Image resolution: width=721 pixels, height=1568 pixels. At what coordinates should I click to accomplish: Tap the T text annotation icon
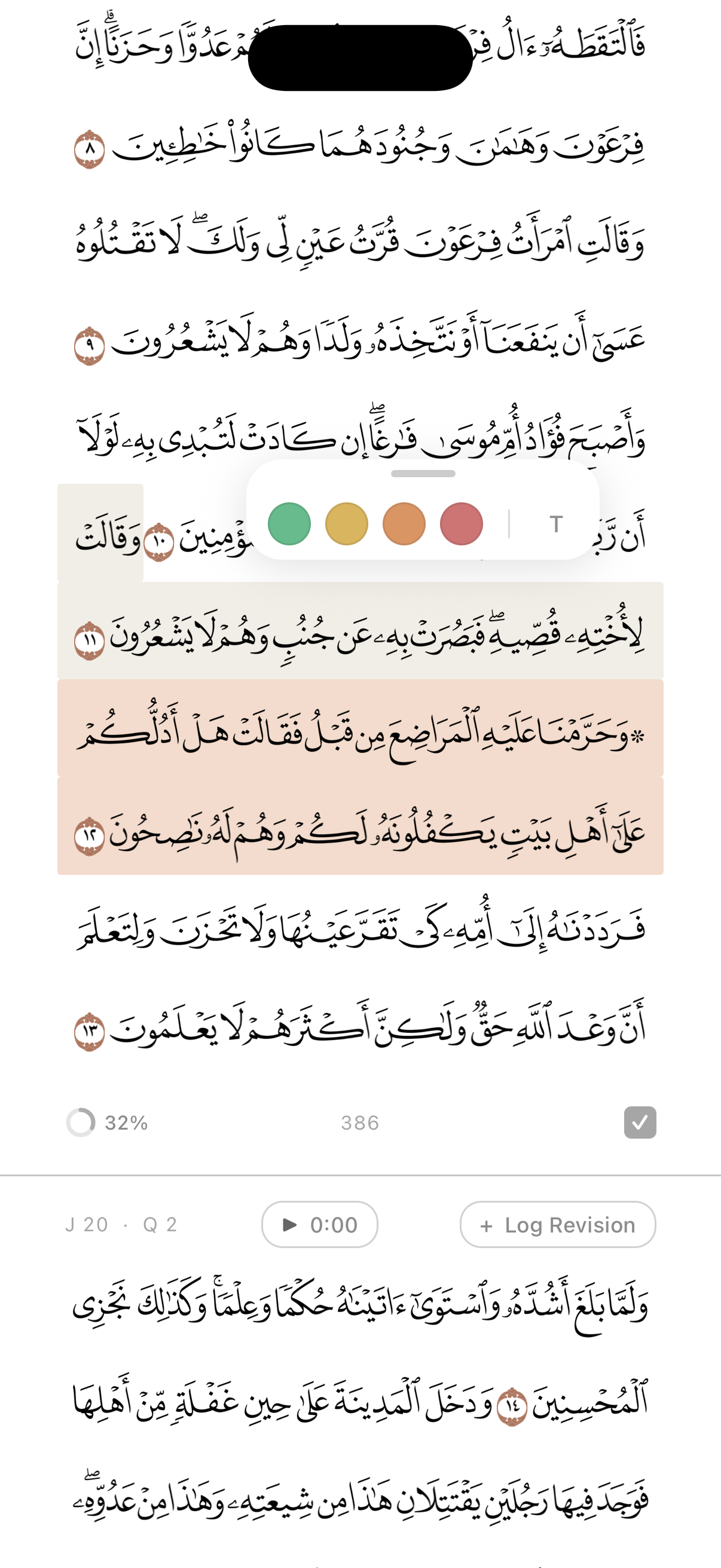click(x=555, y=524)
